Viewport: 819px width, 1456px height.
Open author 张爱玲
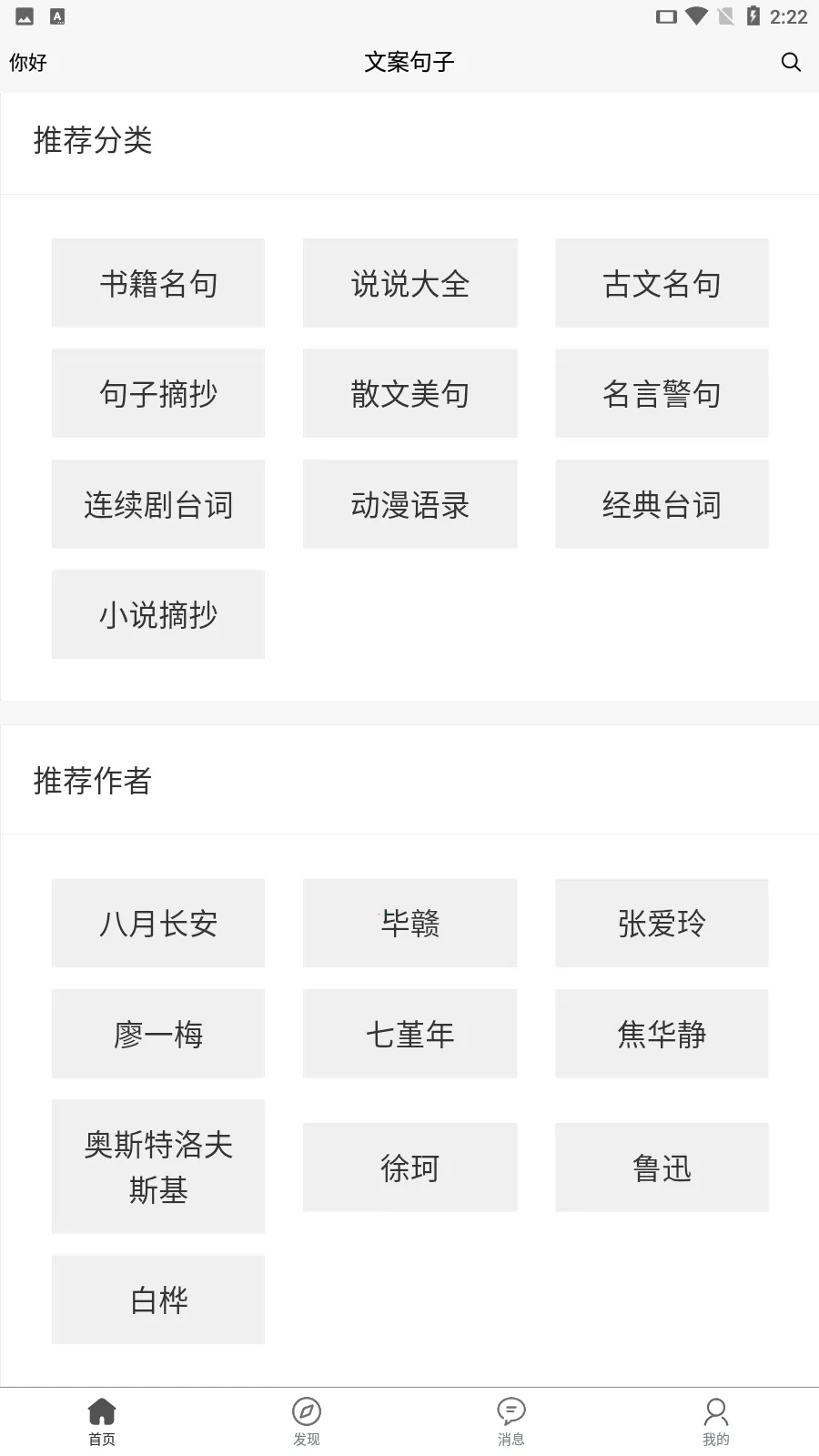662,924
